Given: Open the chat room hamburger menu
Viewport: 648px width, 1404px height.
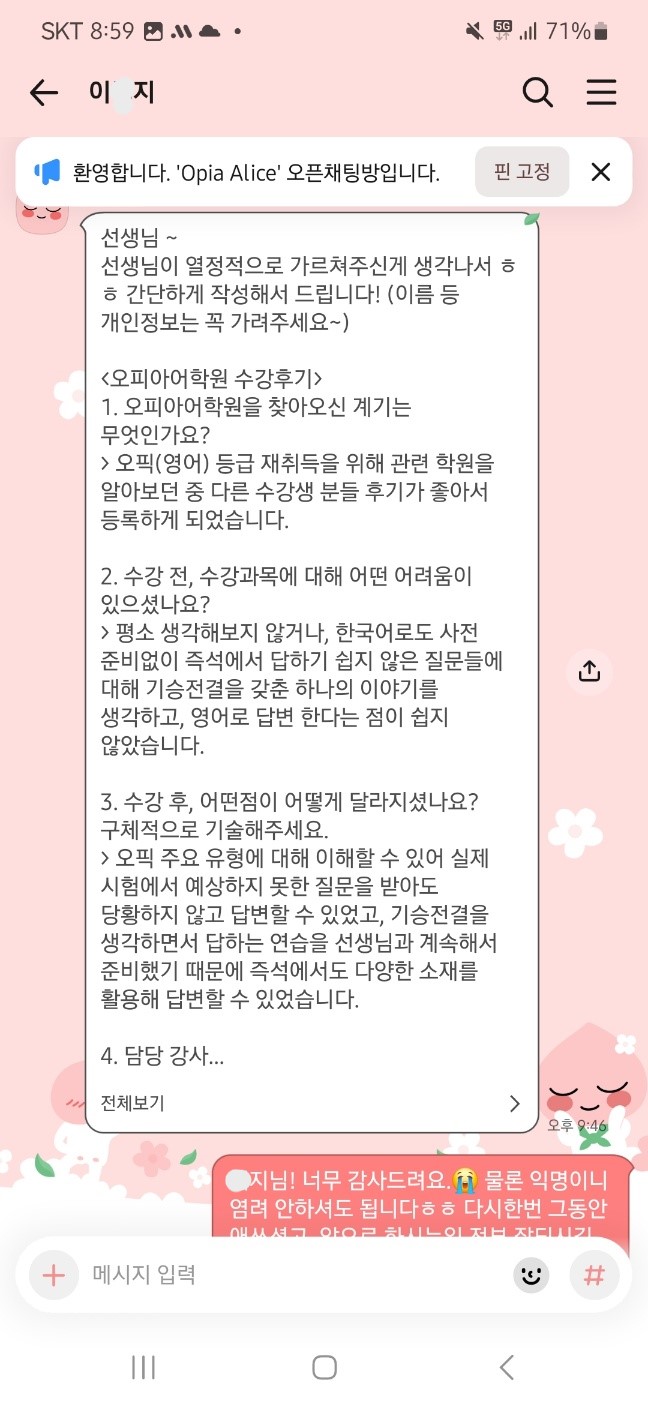Looking at the screenshot, I should pyautogui.click(x=601, y=93).
